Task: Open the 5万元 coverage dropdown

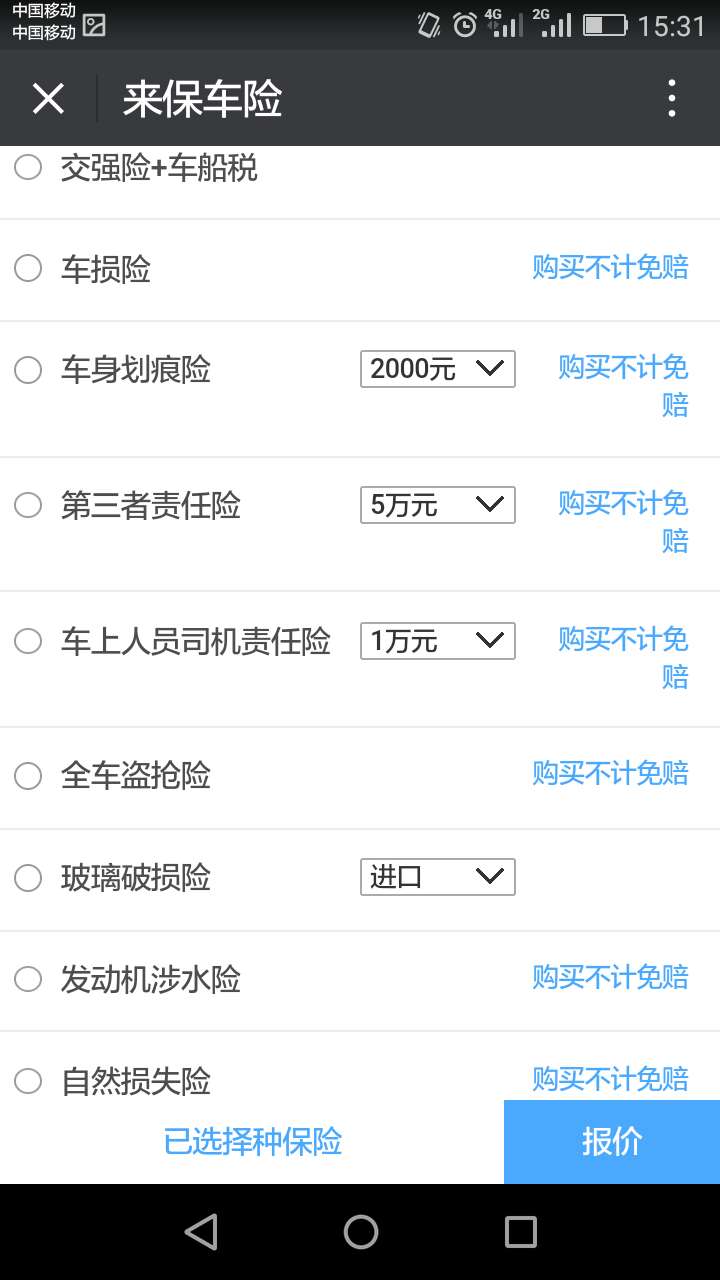Action: point(438,505)
